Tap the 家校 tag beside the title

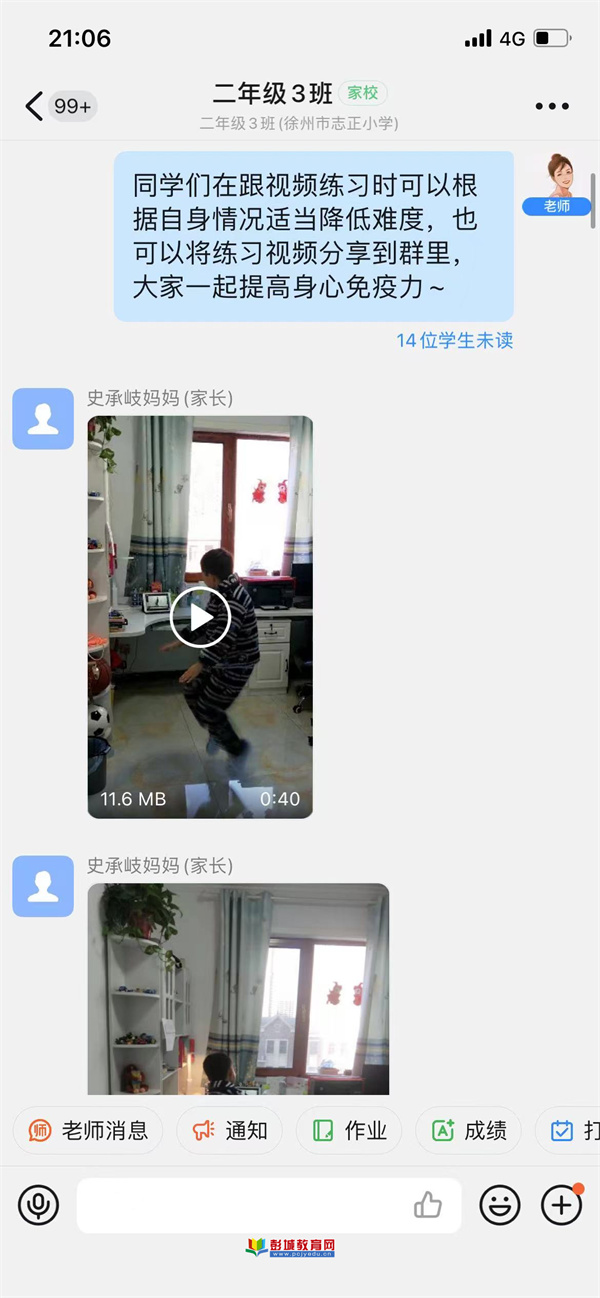362,93
